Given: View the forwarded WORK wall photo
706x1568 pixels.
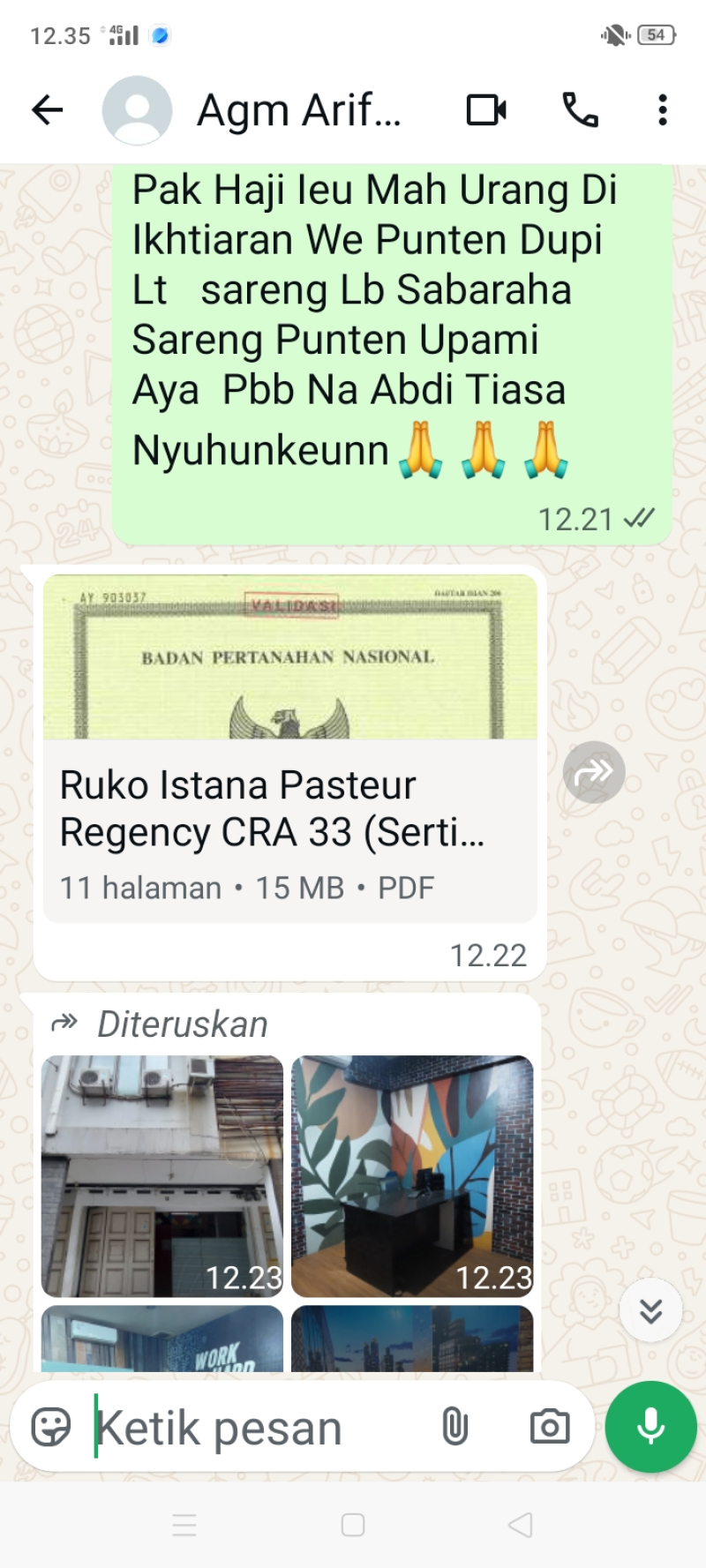Looking at the screenshot, I should 162,1339.
